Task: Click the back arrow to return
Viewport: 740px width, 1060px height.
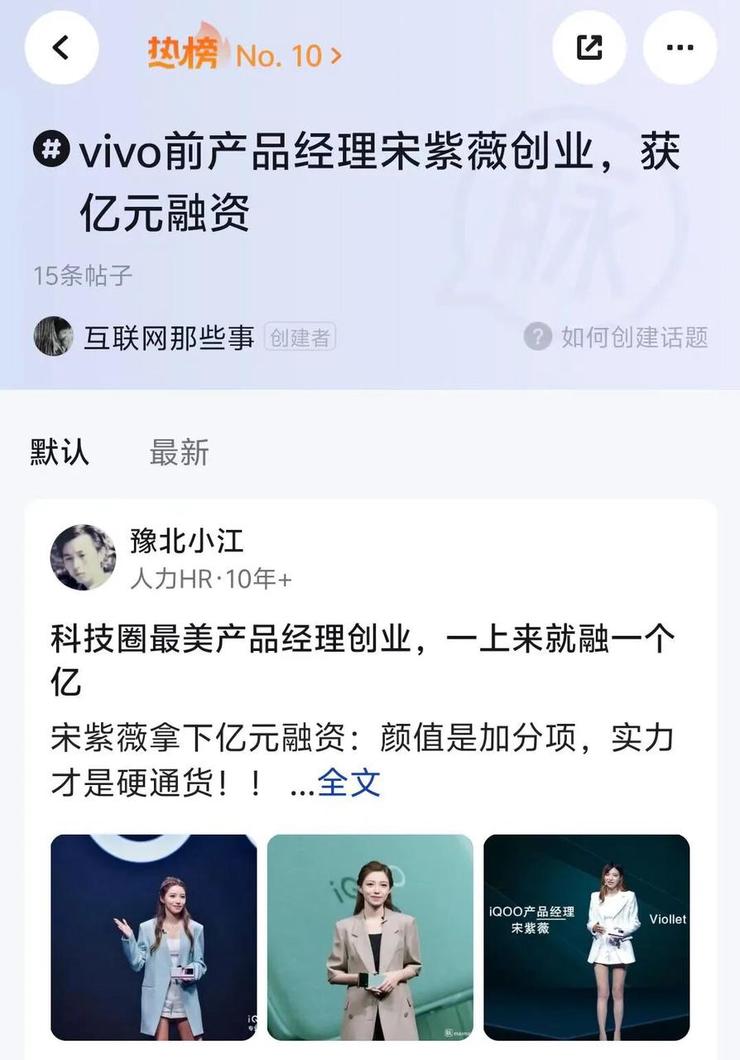Action: 62,46
